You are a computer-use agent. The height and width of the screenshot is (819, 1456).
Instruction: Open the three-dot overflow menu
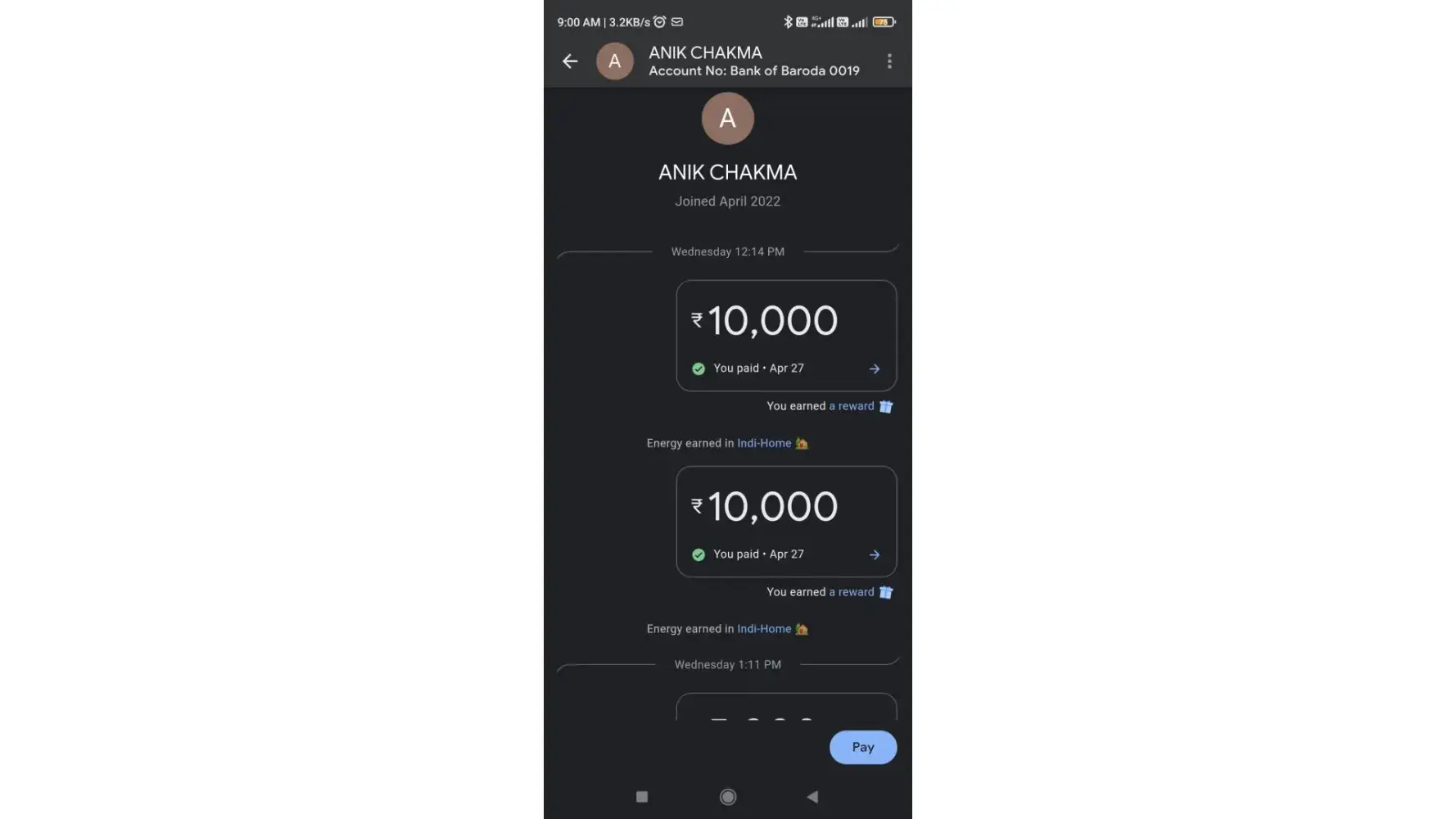tap(889, 61)
